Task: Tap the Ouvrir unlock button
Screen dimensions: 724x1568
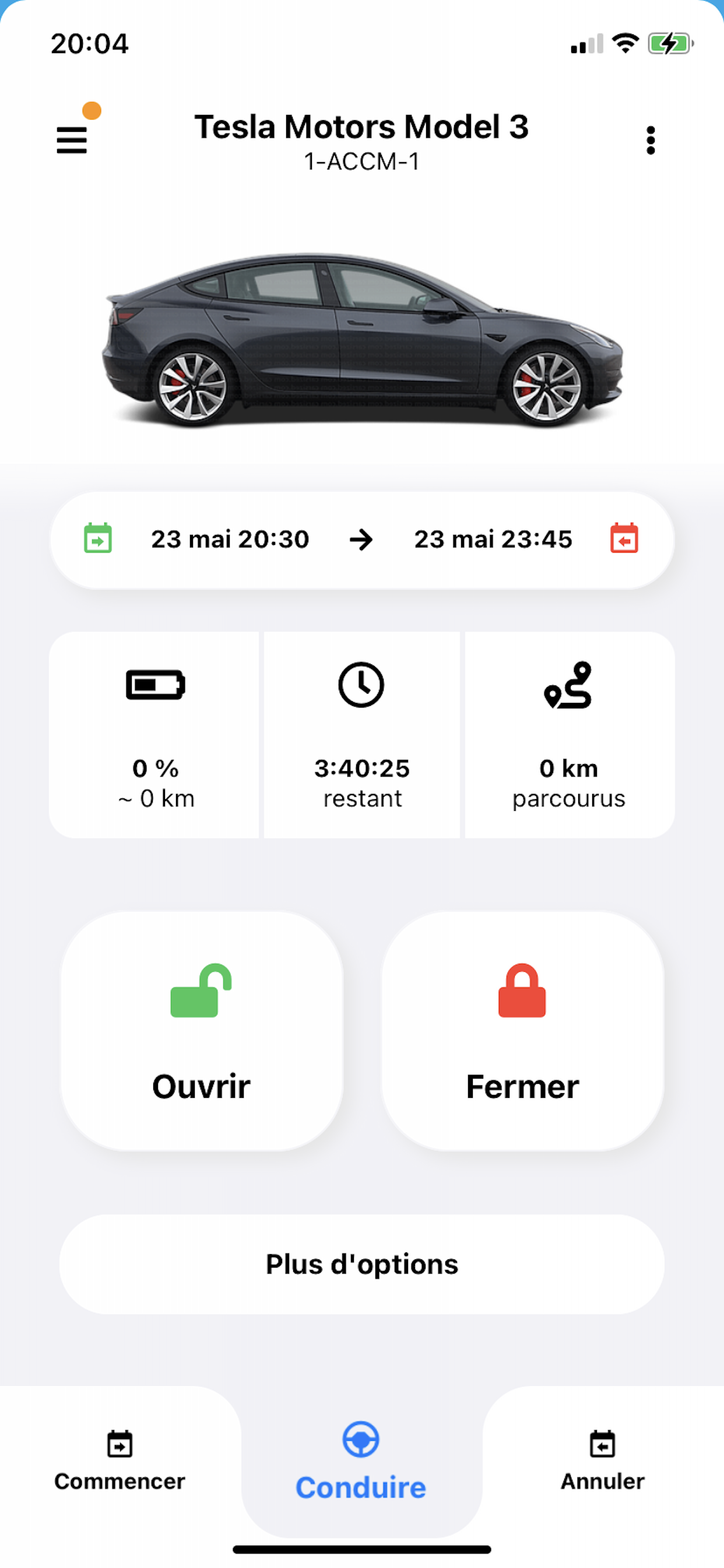Action: click(201, 1031)
